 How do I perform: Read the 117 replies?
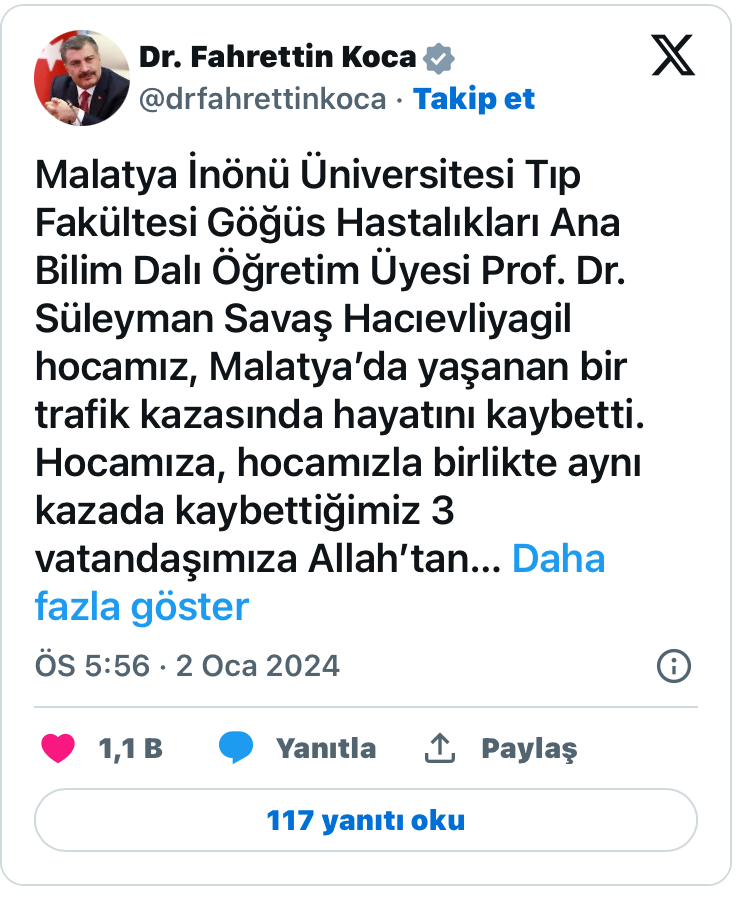[x=366, y=821]
